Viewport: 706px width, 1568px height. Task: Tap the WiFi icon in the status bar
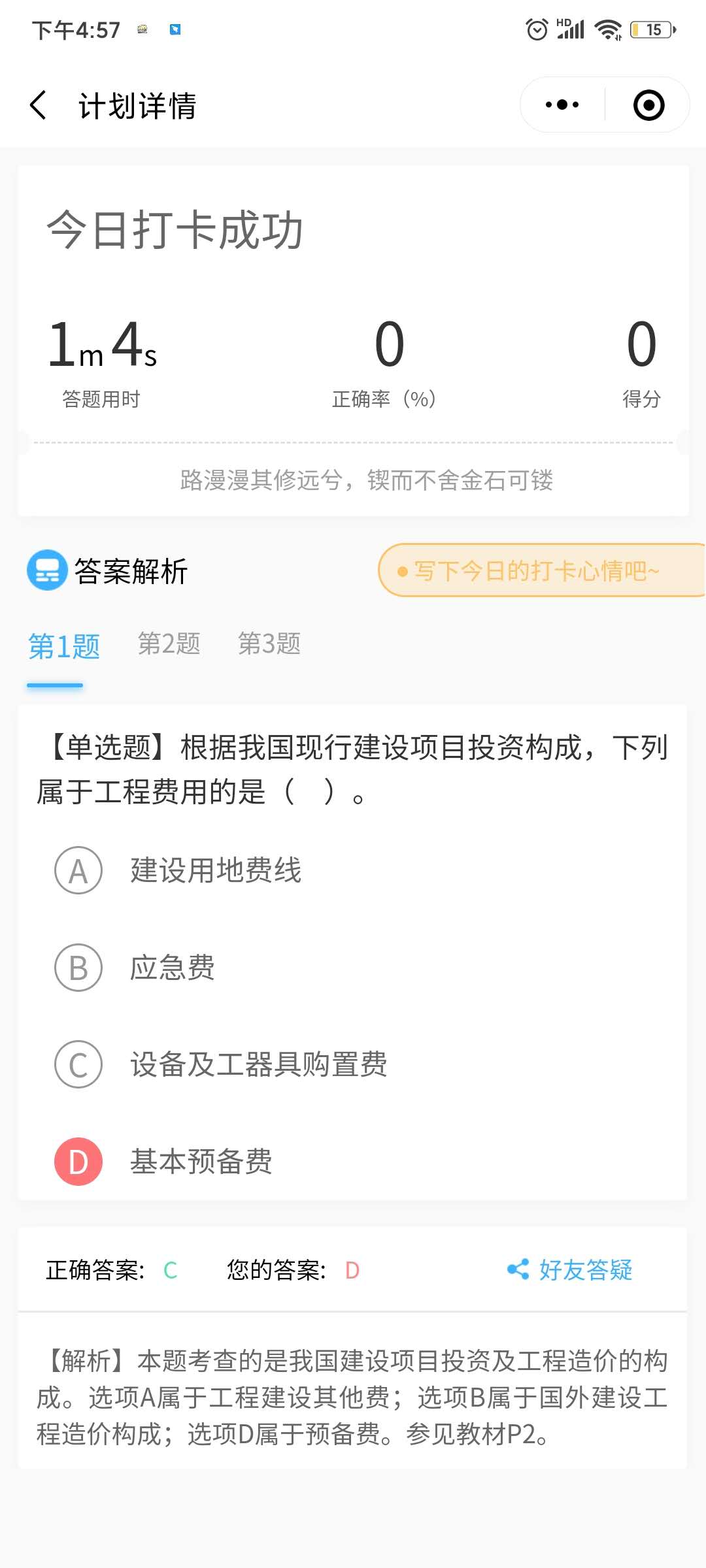point(609,29)
